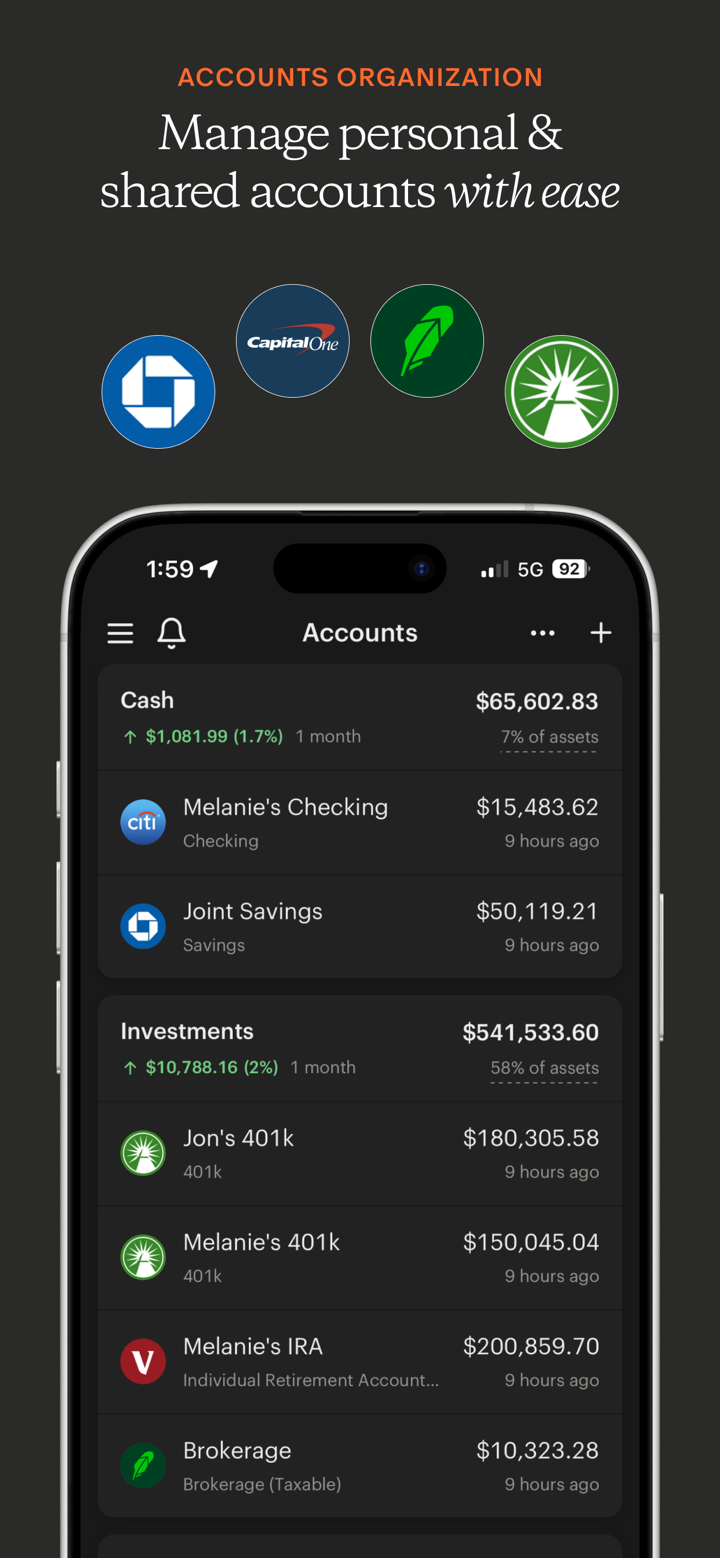Click the 58% of assets link

[544, 1067]
